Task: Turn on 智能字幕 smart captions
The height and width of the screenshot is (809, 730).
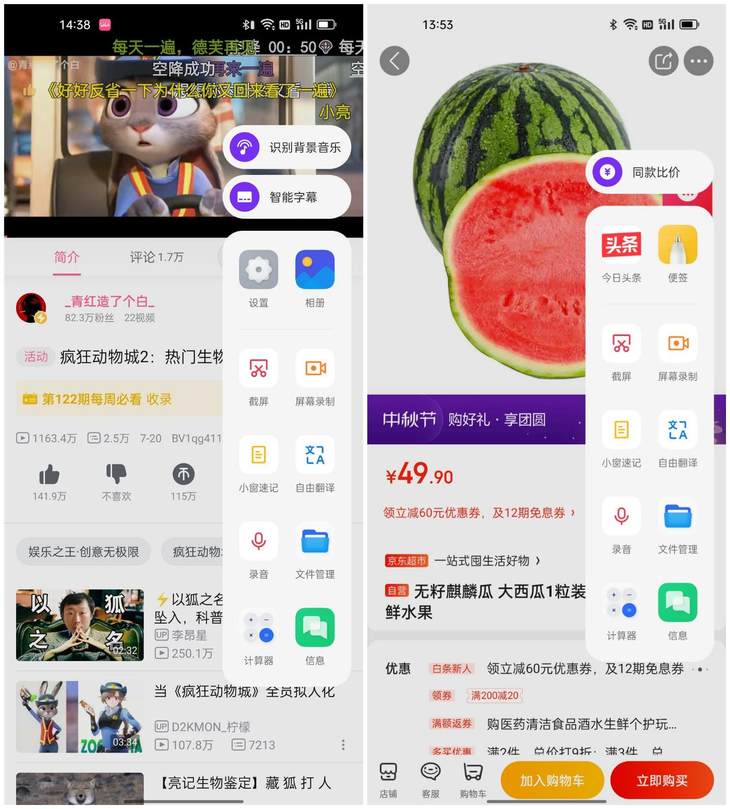Action: click(287, 197)
